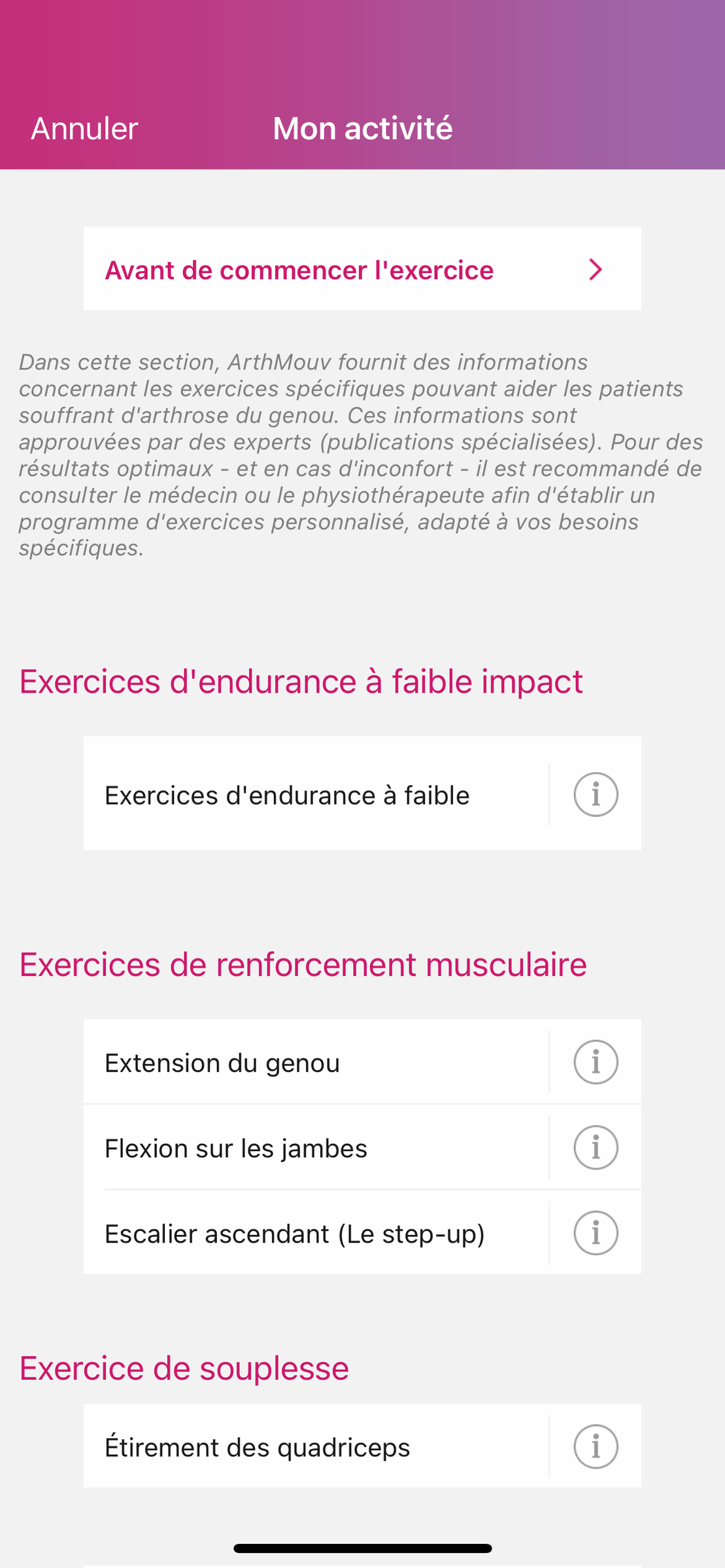Viewport: 725px width, 1568px height.
Task: View info about Extension du genou
Action: (x=596, y=1062)
